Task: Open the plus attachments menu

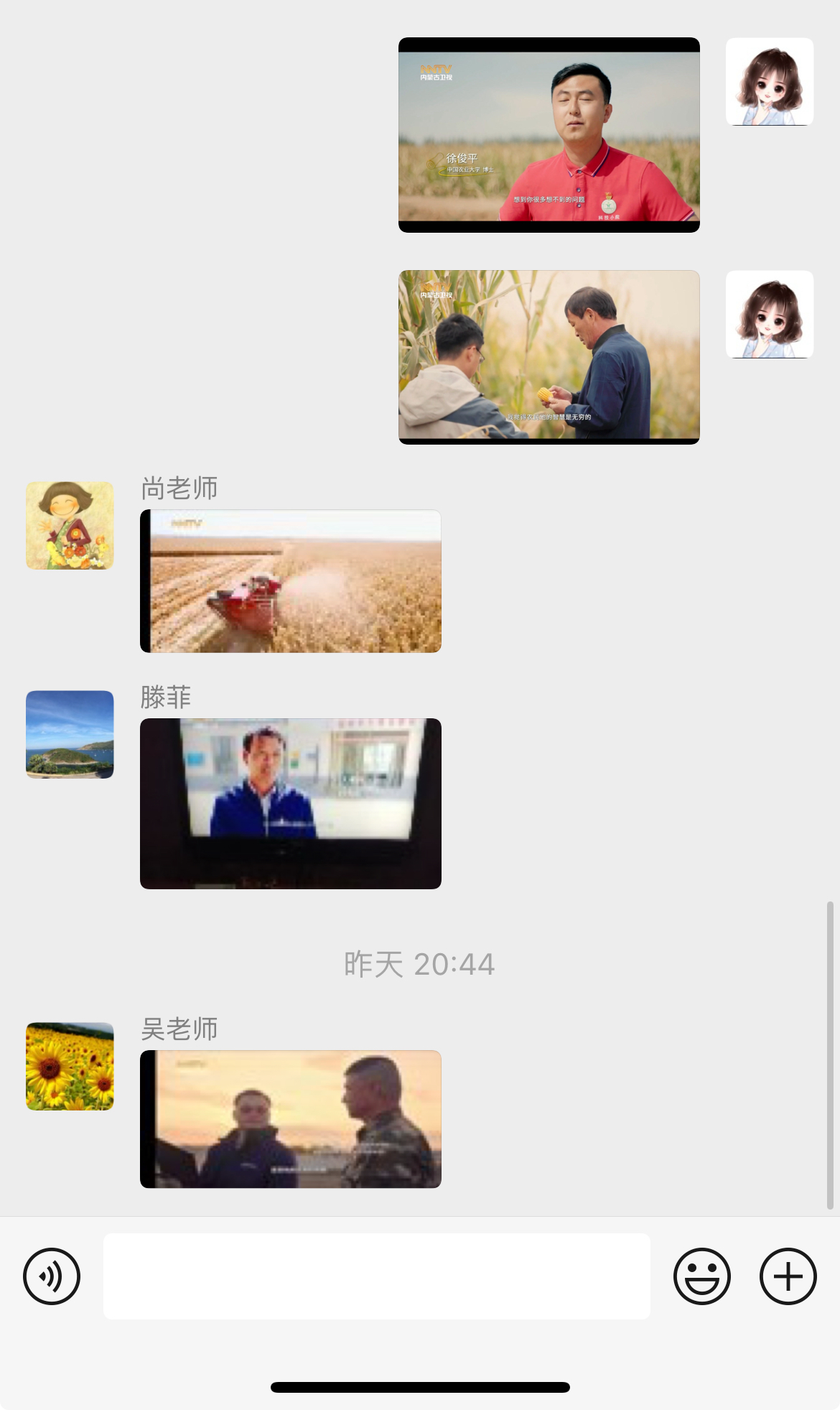Action: point(788,1276)
